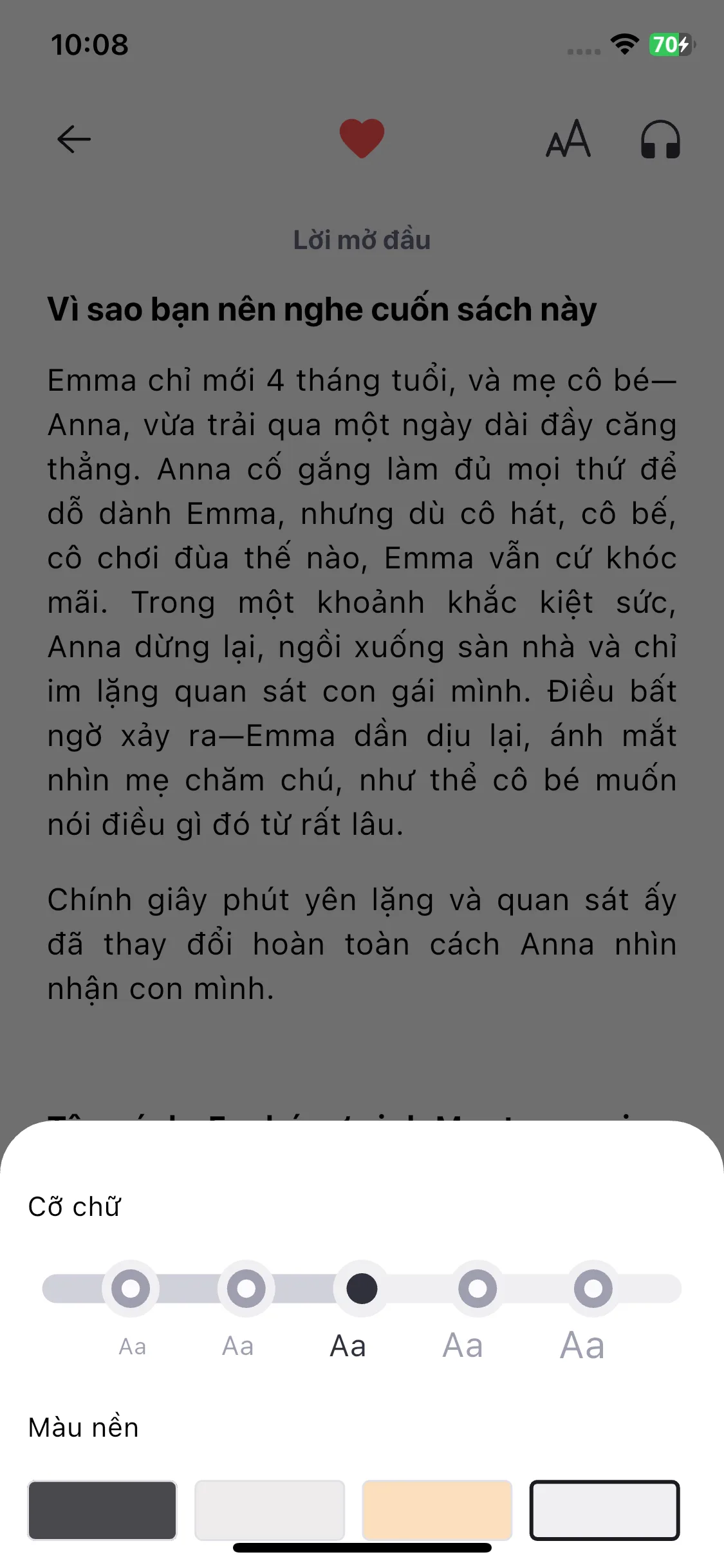724x1568 pixels.
Task: Tap the red heart favorite icon
Action: click(x=362, y=138)
